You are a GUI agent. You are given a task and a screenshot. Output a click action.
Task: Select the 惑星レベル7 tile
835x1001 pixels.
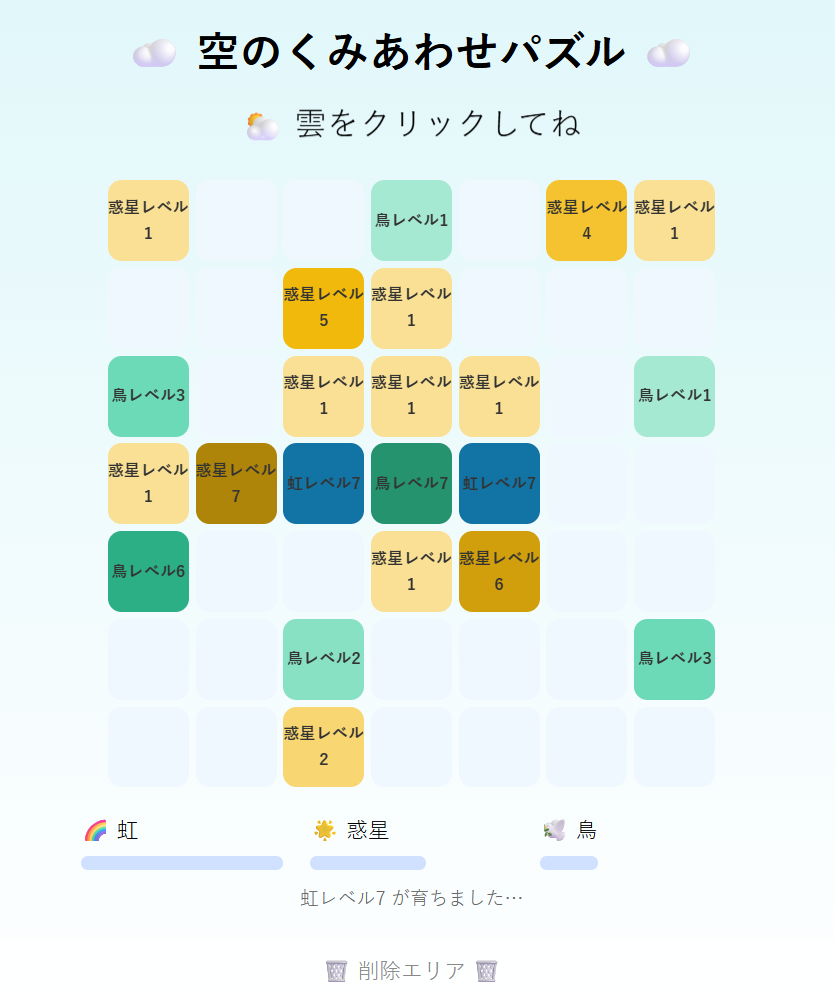[236, 483]
